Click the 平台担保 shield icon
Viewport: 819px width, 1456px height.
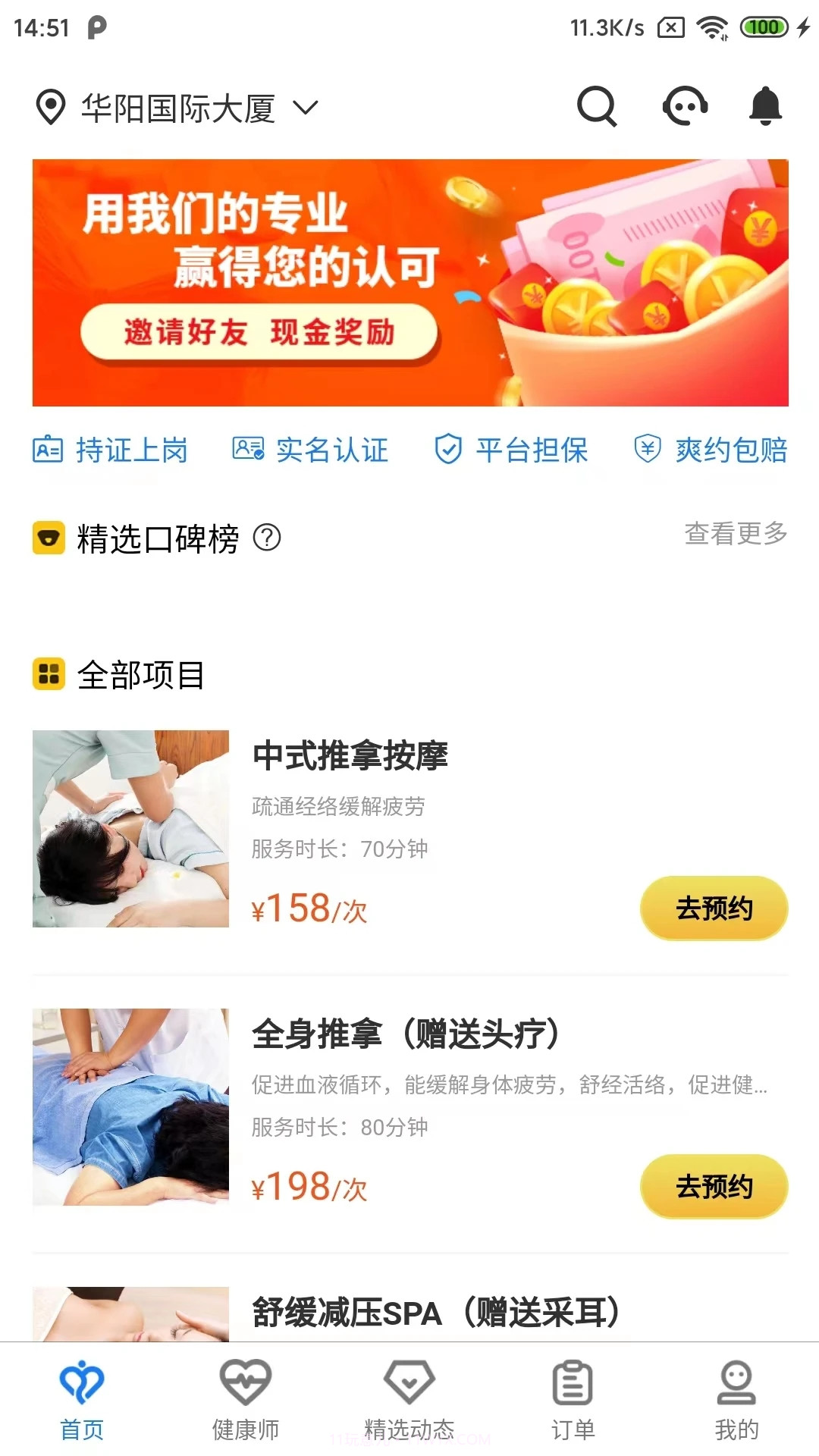tap(450, 449)
